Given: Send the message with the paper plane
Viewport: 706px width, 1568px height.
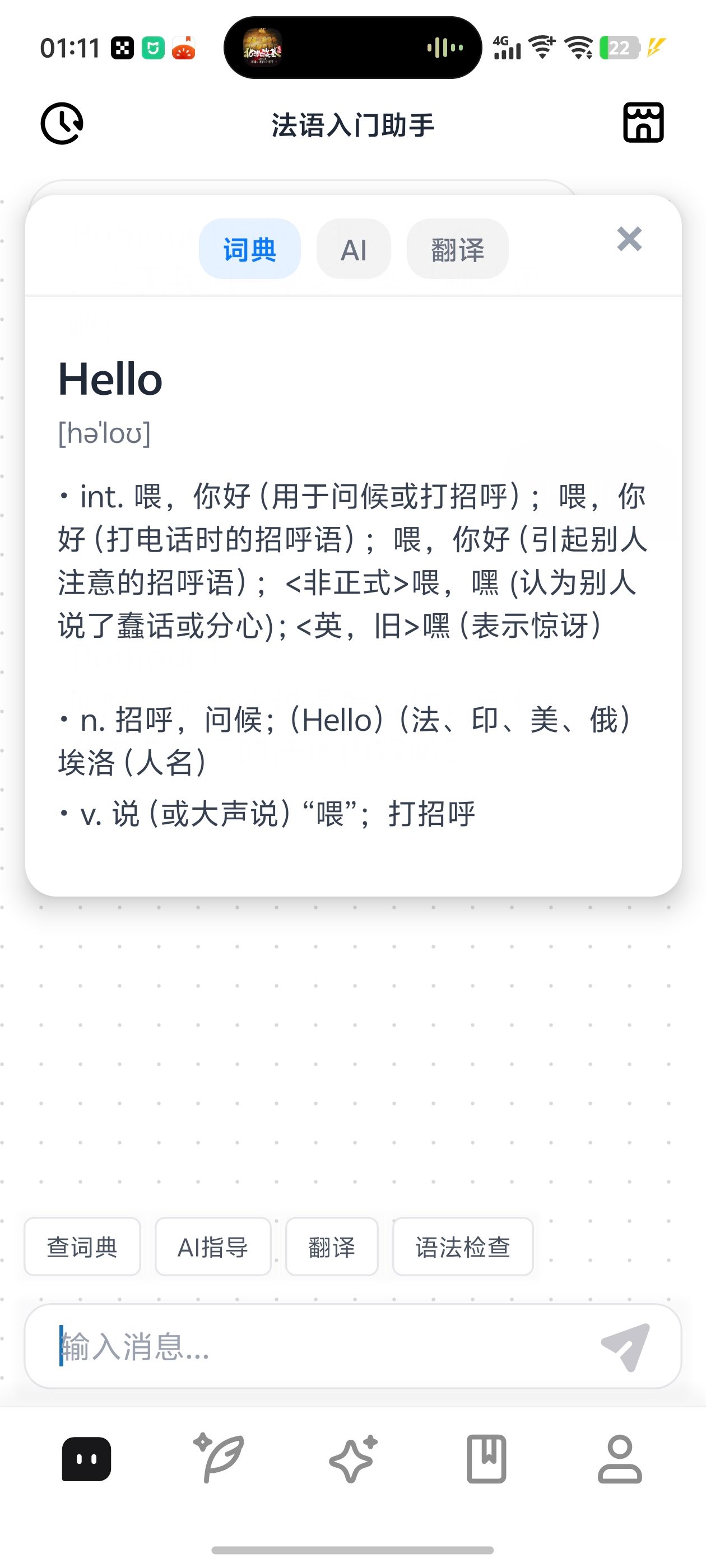Looking at the screenshot, I should pos(625,1346).
